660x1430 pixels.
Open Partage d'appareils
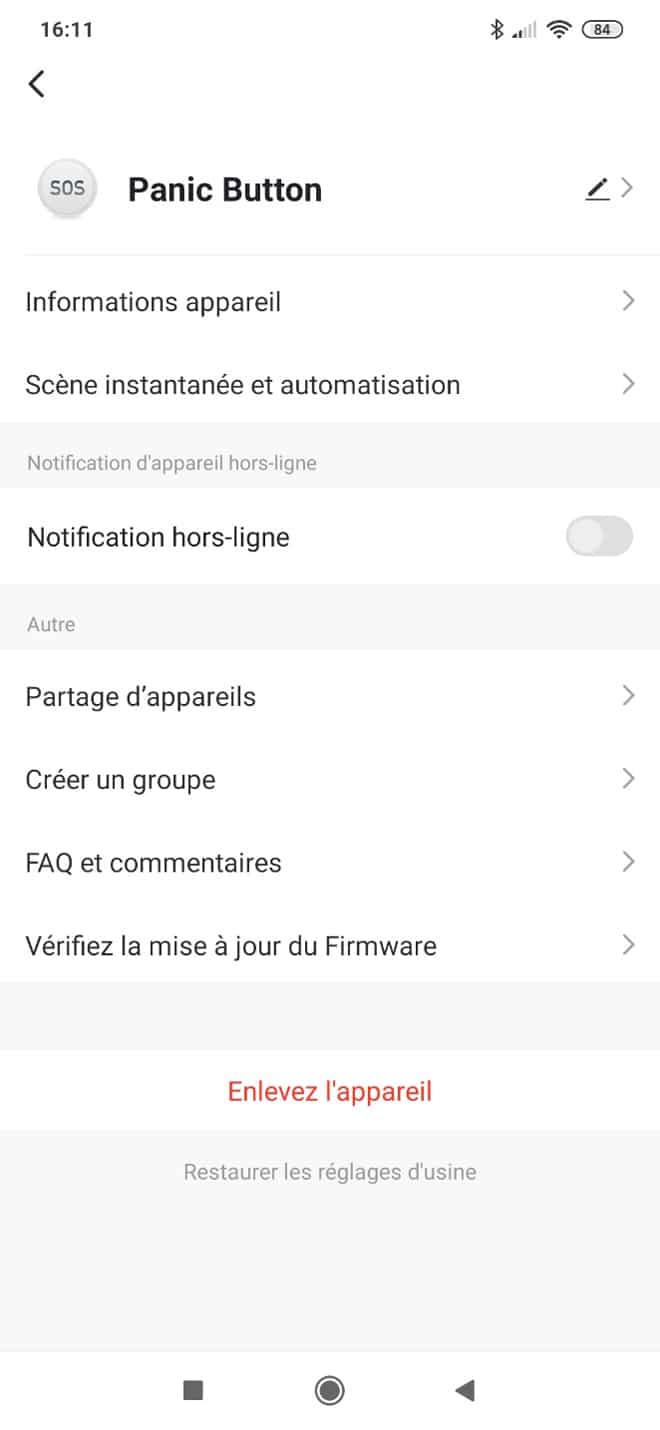tap(330, 696)
